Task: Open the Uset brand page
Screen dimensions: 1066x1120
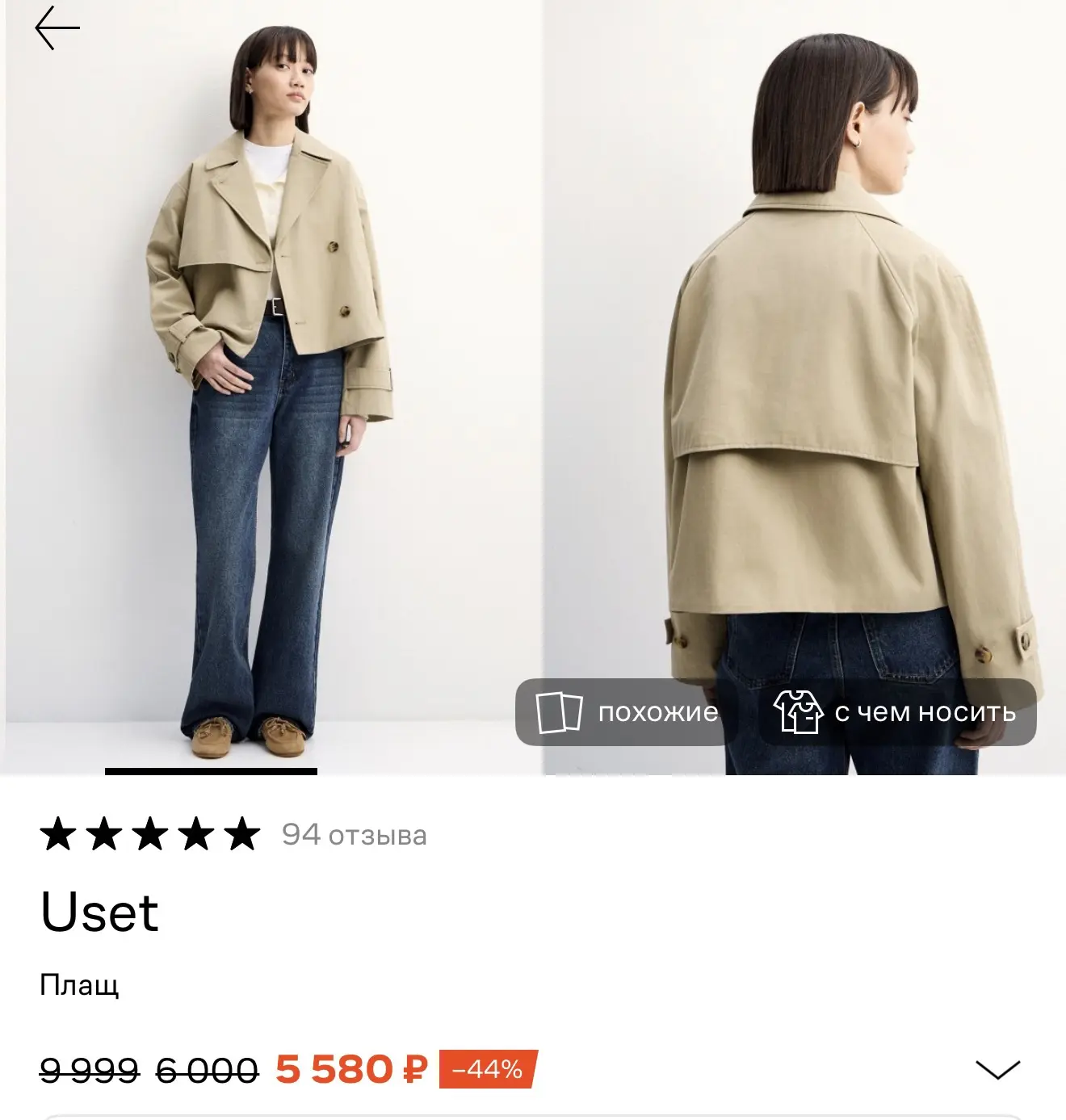Action: pyautogui.click(x=99, y=913)
